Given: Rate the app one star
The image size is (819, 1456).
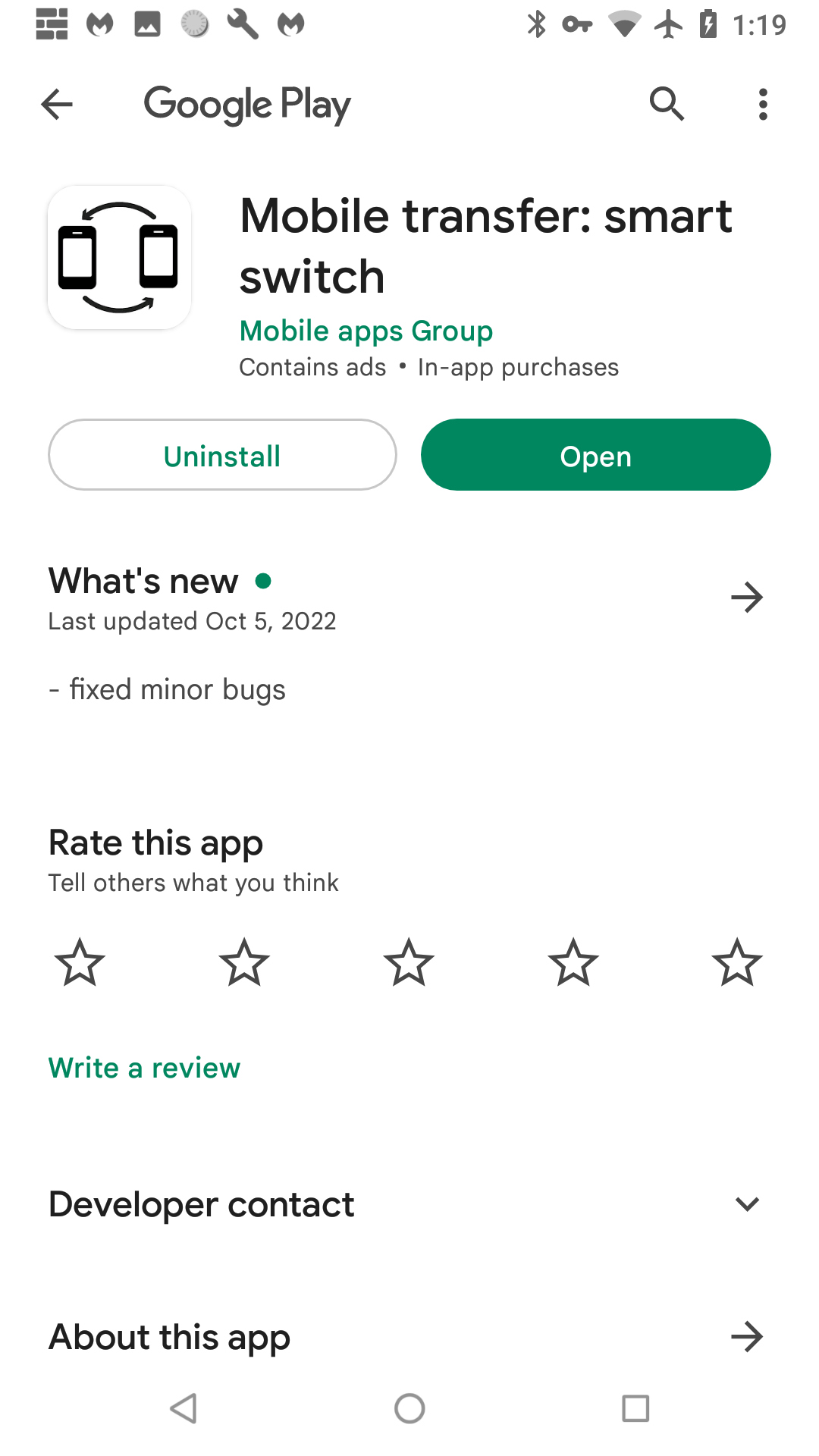Looking at the screenshot, I should pos(80,962).
